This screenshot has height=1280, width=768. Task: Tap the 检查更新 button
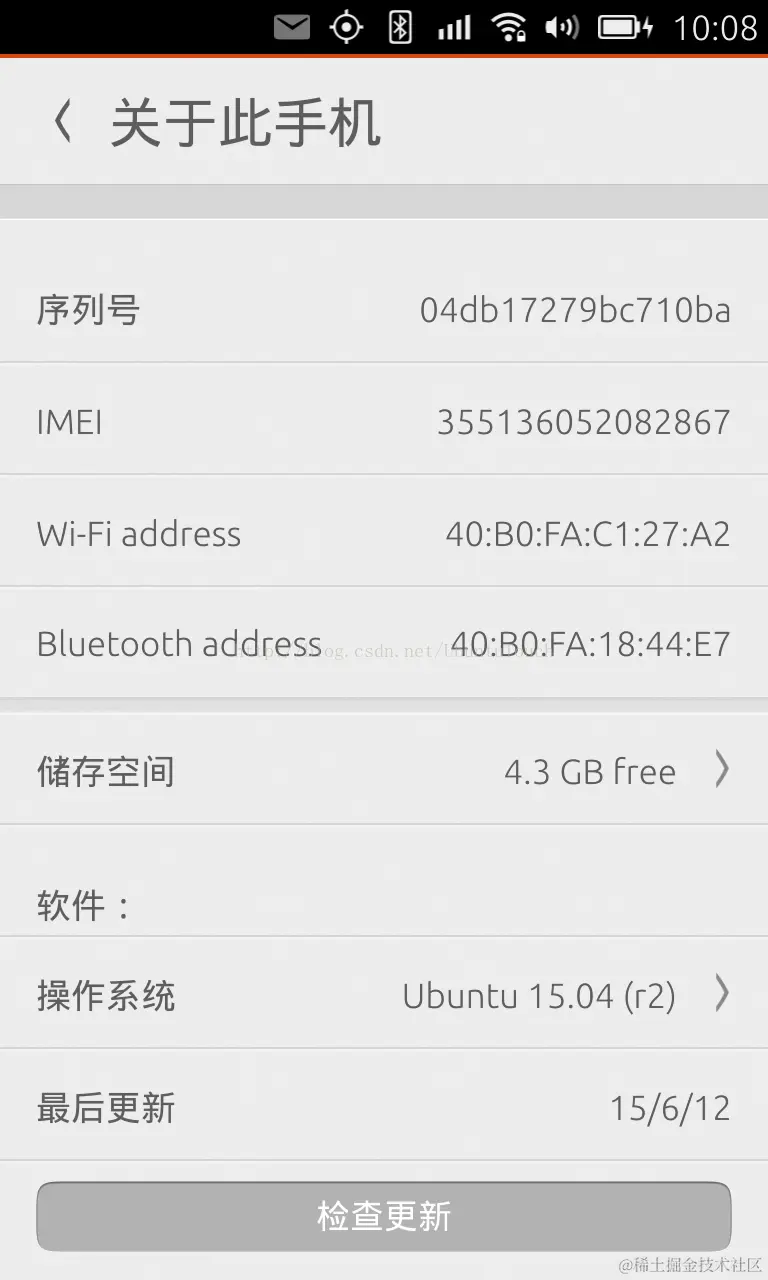[384, 1216]
